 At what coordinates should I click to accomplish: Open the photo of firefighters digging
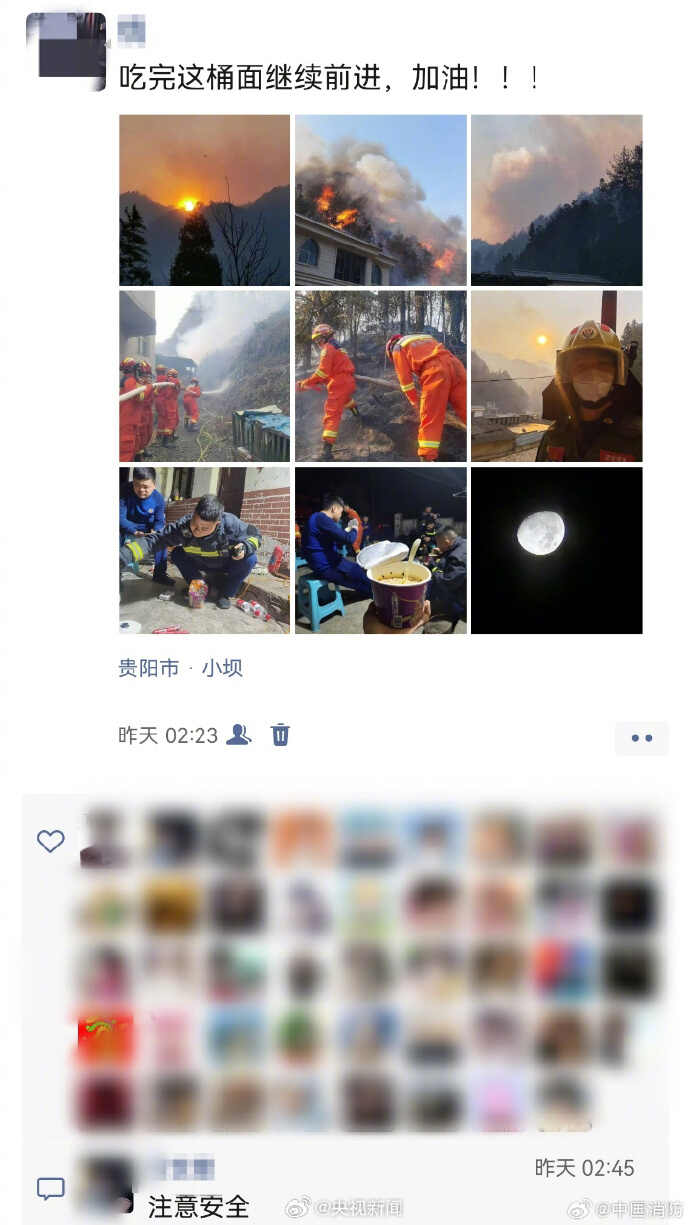pos(380,376)
